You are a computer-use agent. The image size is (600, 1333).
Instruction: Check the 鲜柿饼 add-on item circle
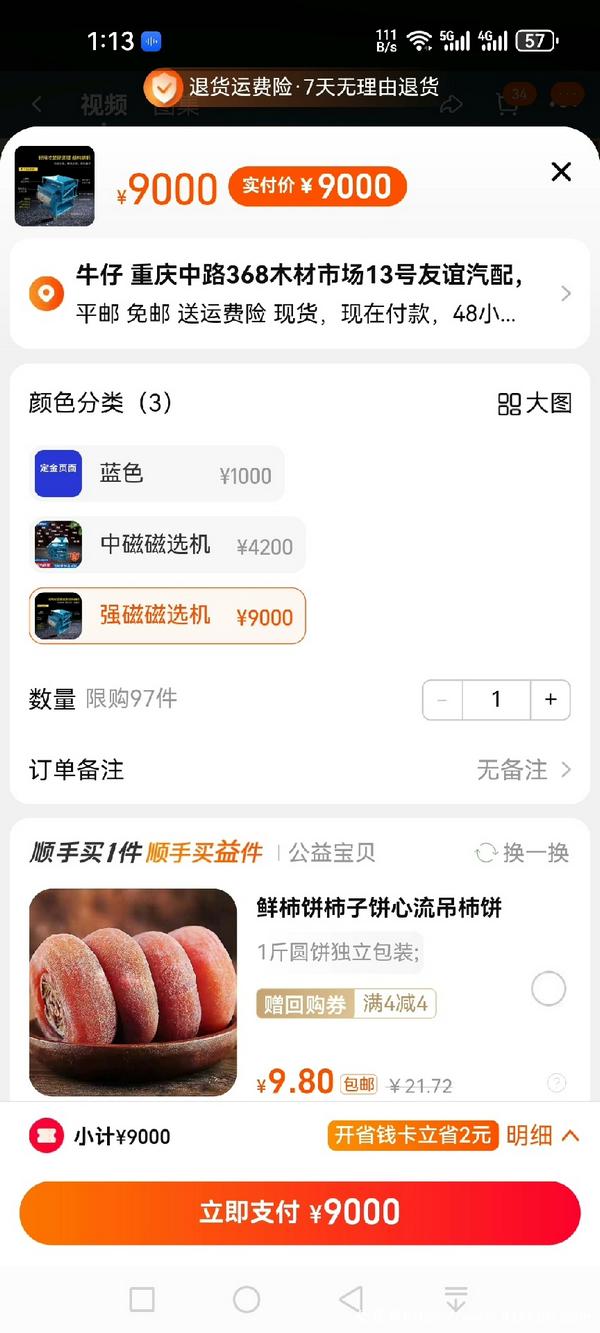click(548, 989)
